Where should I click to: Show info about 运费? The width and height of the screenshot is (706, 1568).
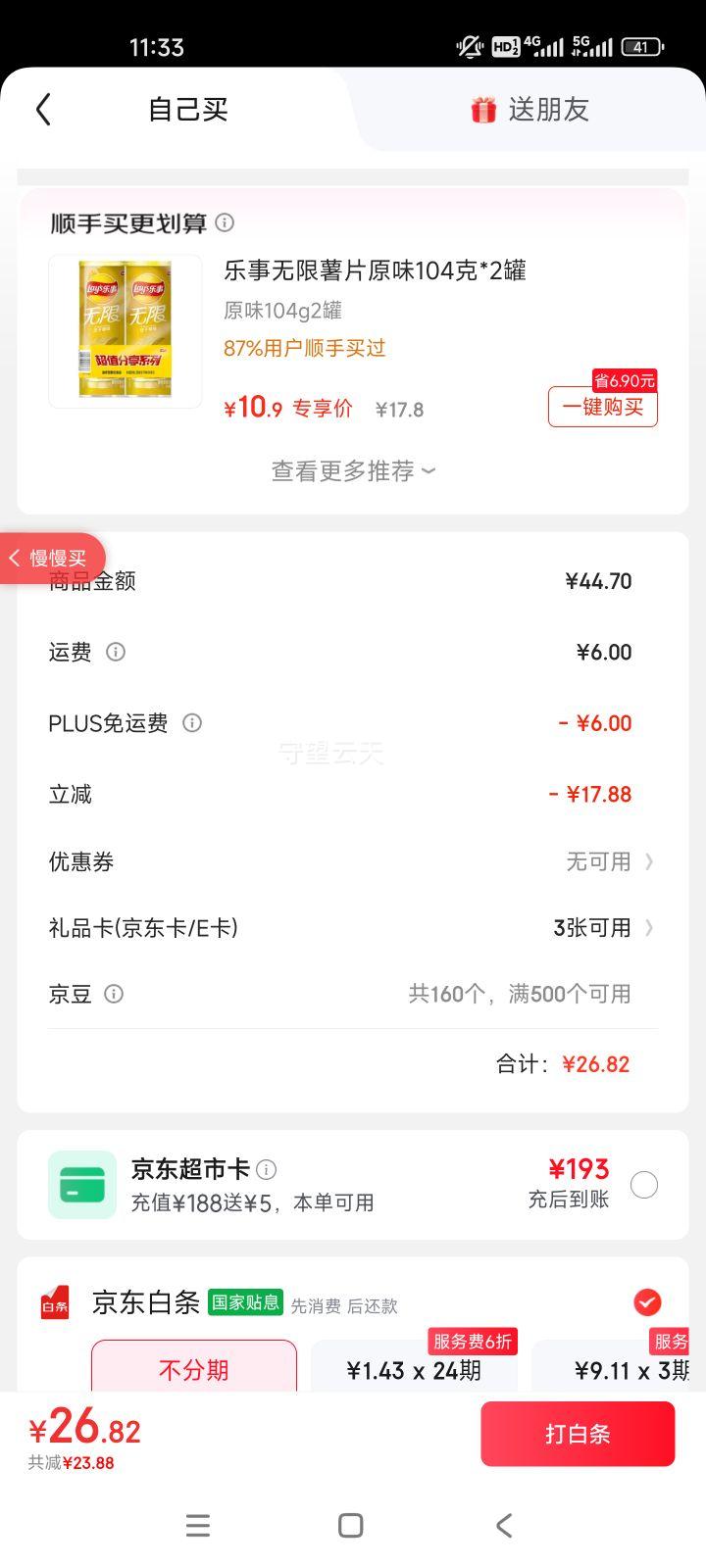(x=116, y=652)
